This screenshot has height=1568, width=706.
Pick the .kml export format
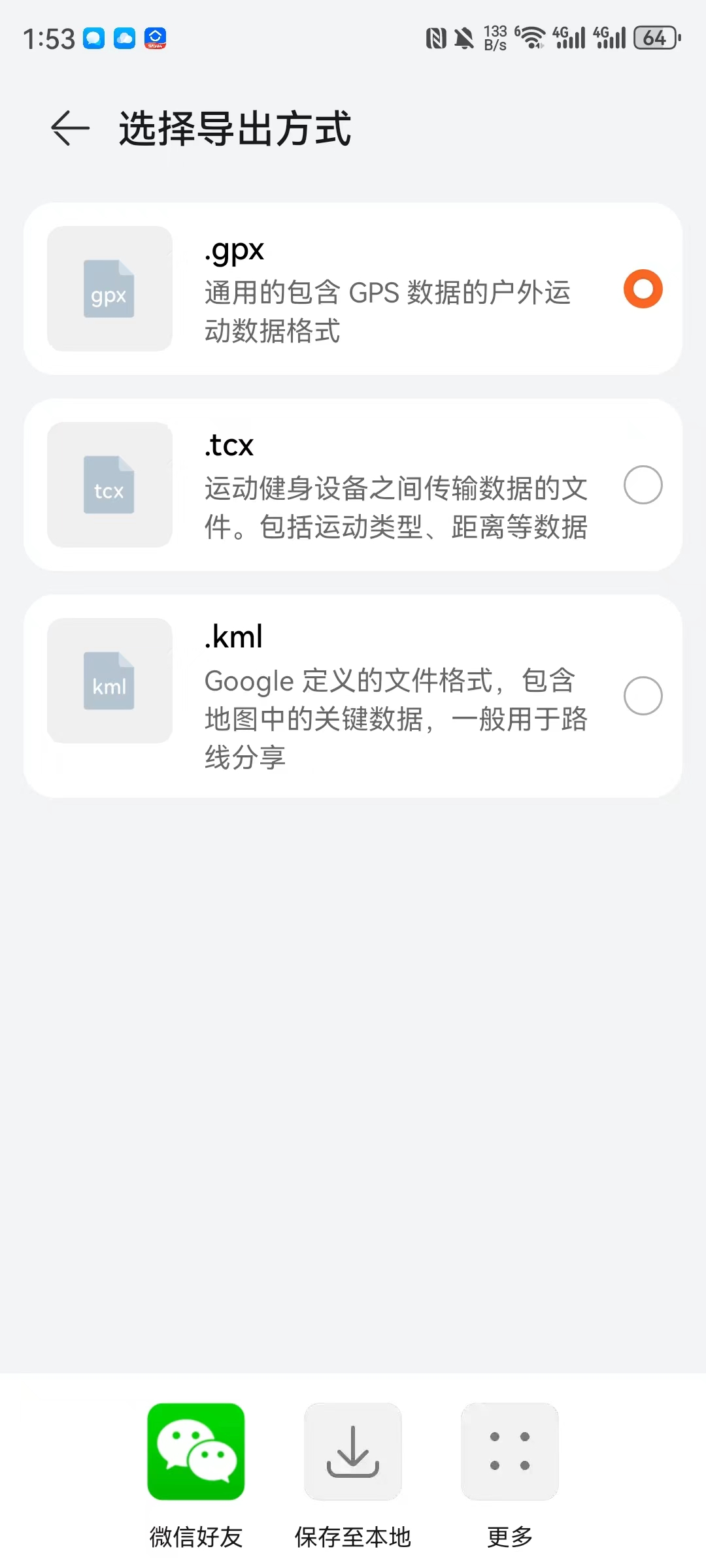coord(643,696)
